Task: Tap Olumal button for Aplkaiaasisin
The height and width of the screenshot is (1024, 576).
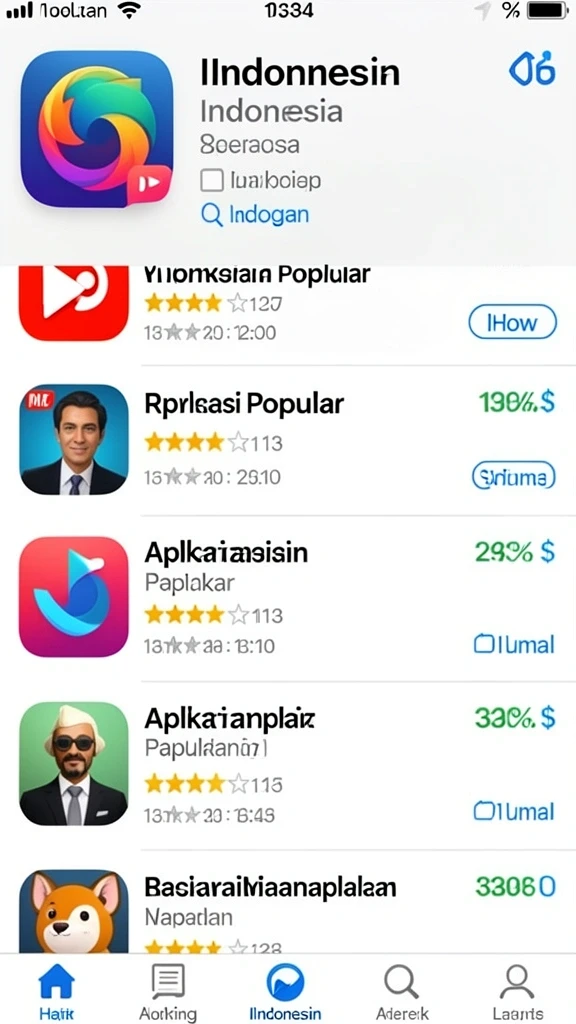Action: (x=514, y=645)
